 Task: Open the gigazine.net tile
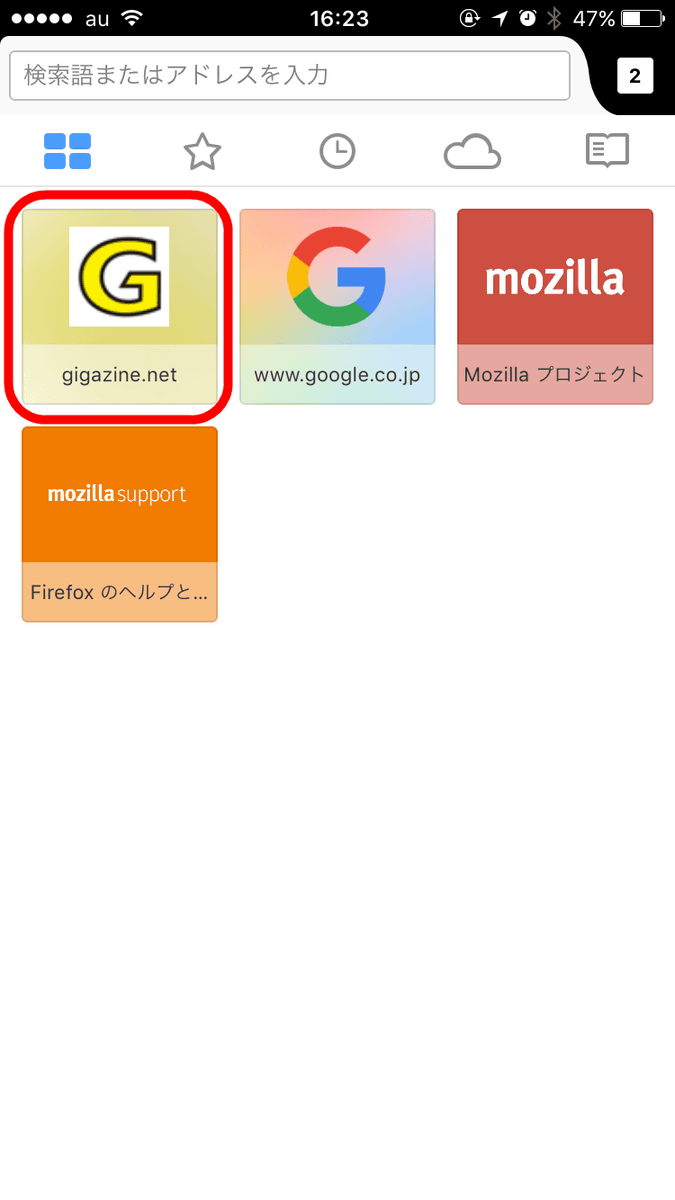click(x=120, y=307)
